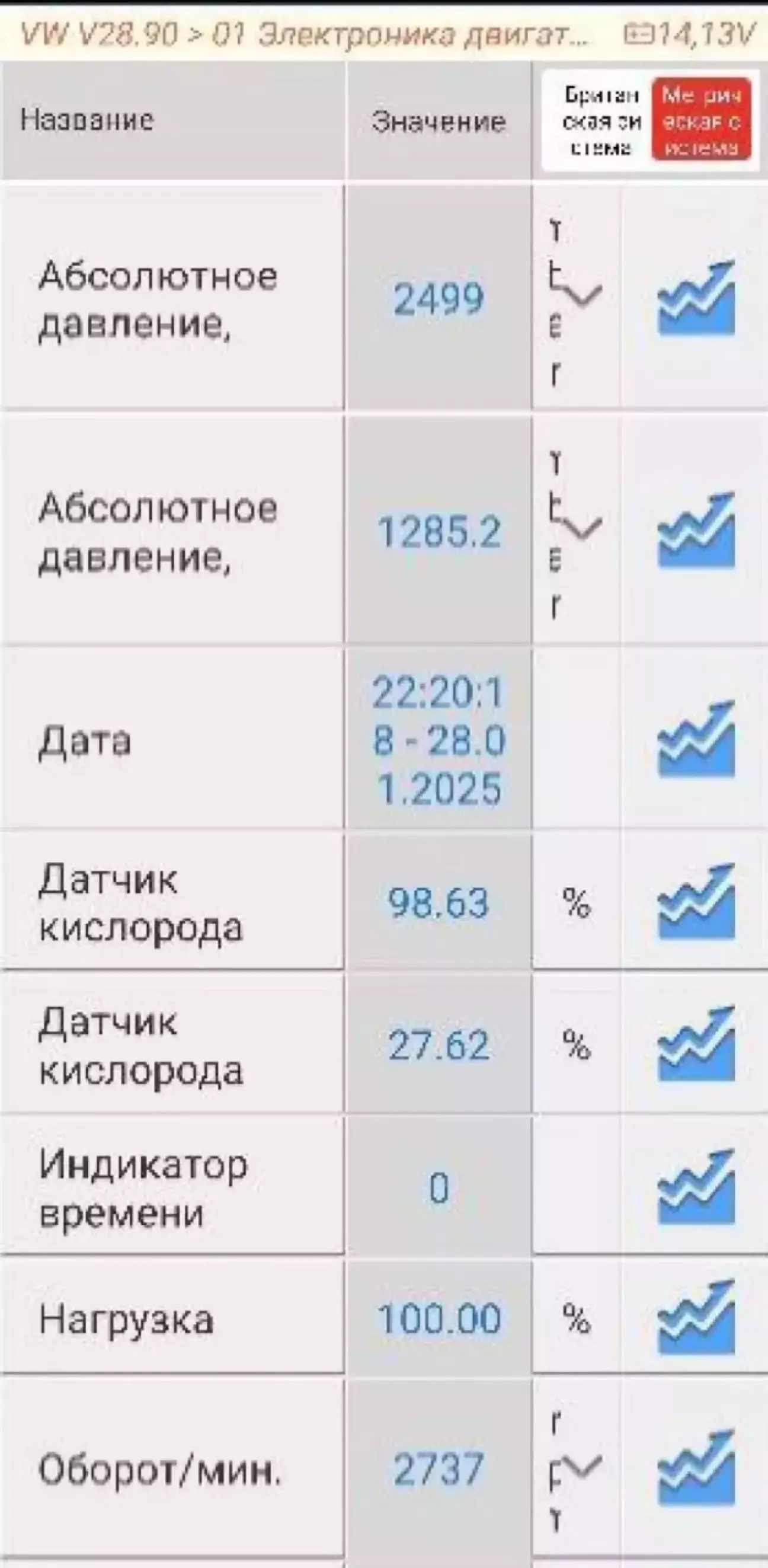The width and height of the screenshot is (768, 1568).
Task: Tap the graph icon in the Дата row
Action: pos(696,740)
